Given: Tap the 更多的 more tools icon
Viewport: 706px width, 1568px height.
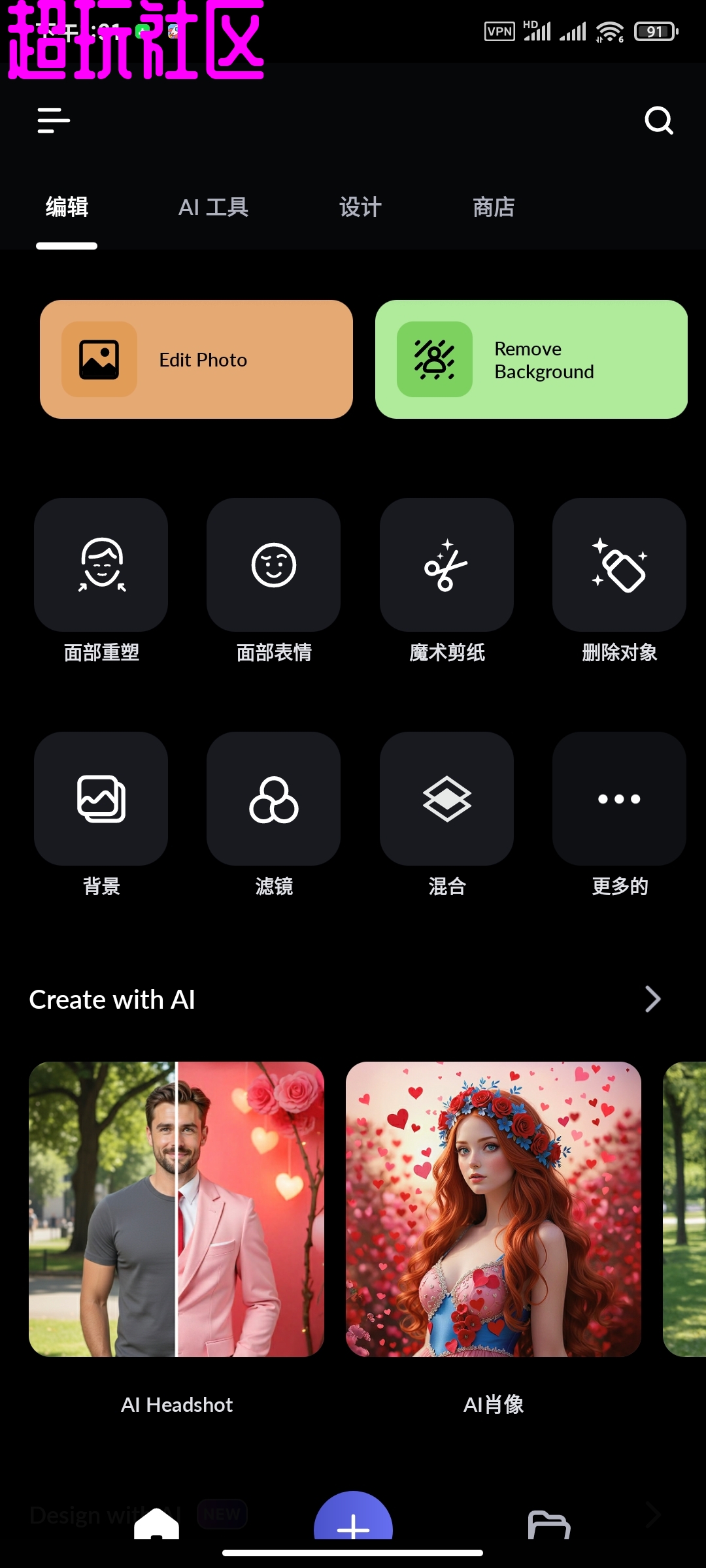Looking at the screenshot, I should (619, 798).
